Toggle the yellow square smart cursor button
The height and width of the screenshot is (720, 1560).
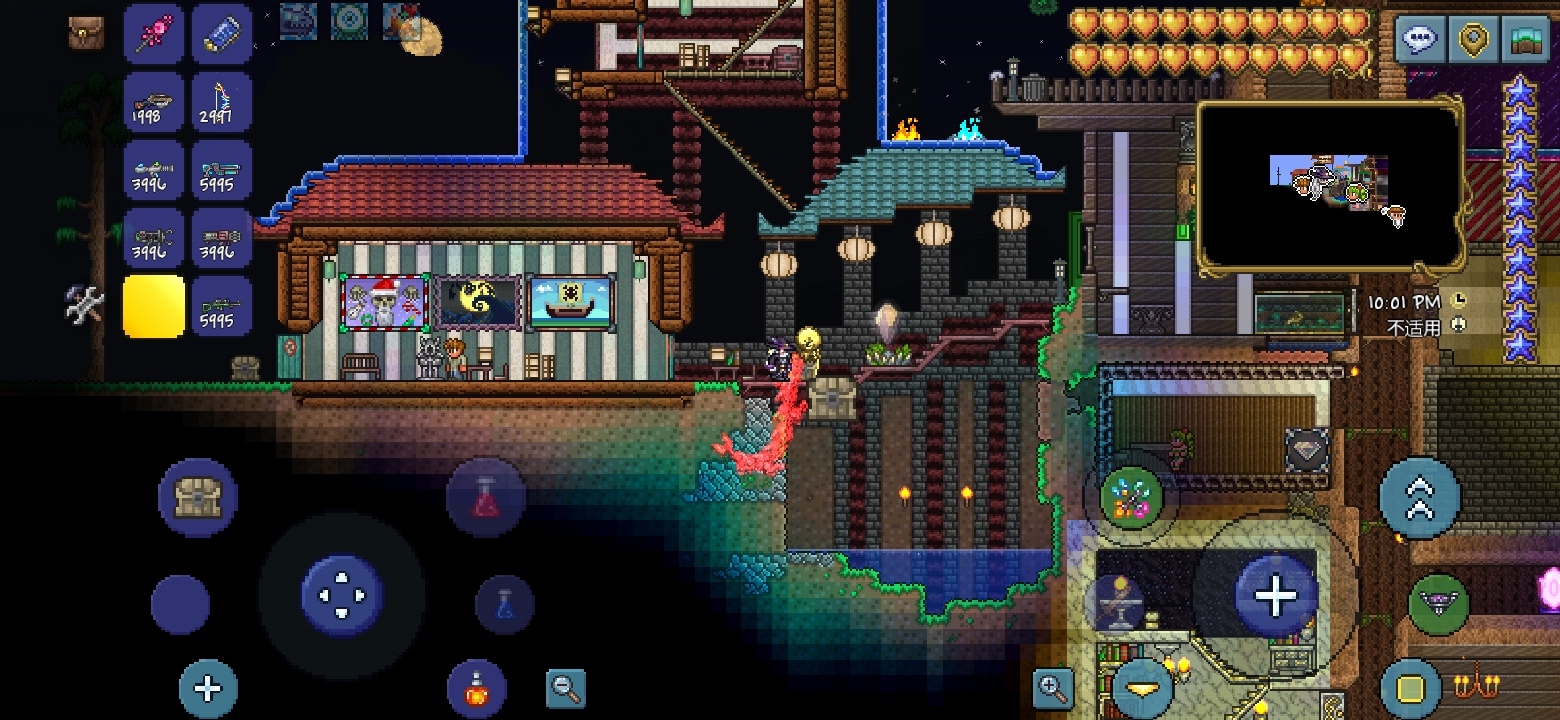pos(1410,689)
